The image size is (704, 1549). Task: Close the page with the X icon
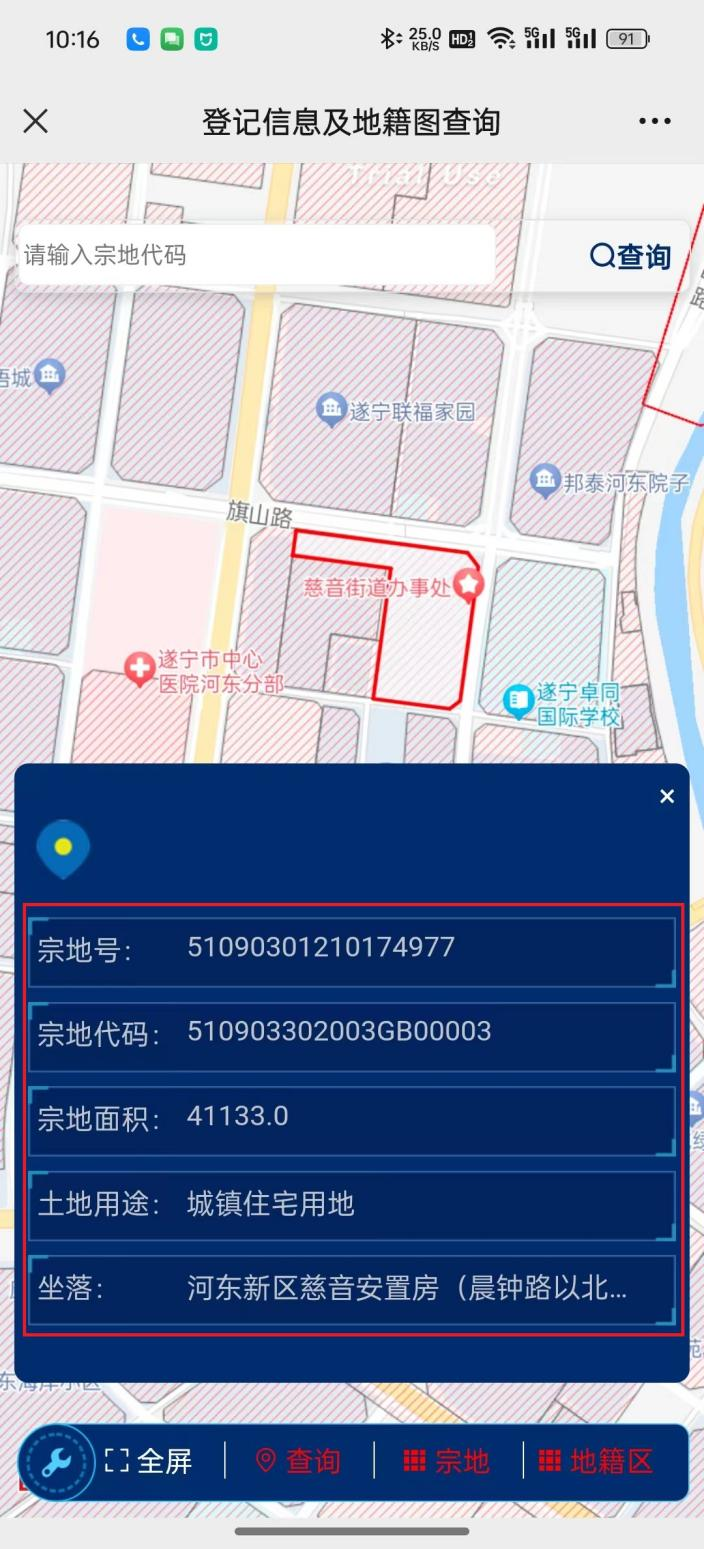(x=36, y=122)
